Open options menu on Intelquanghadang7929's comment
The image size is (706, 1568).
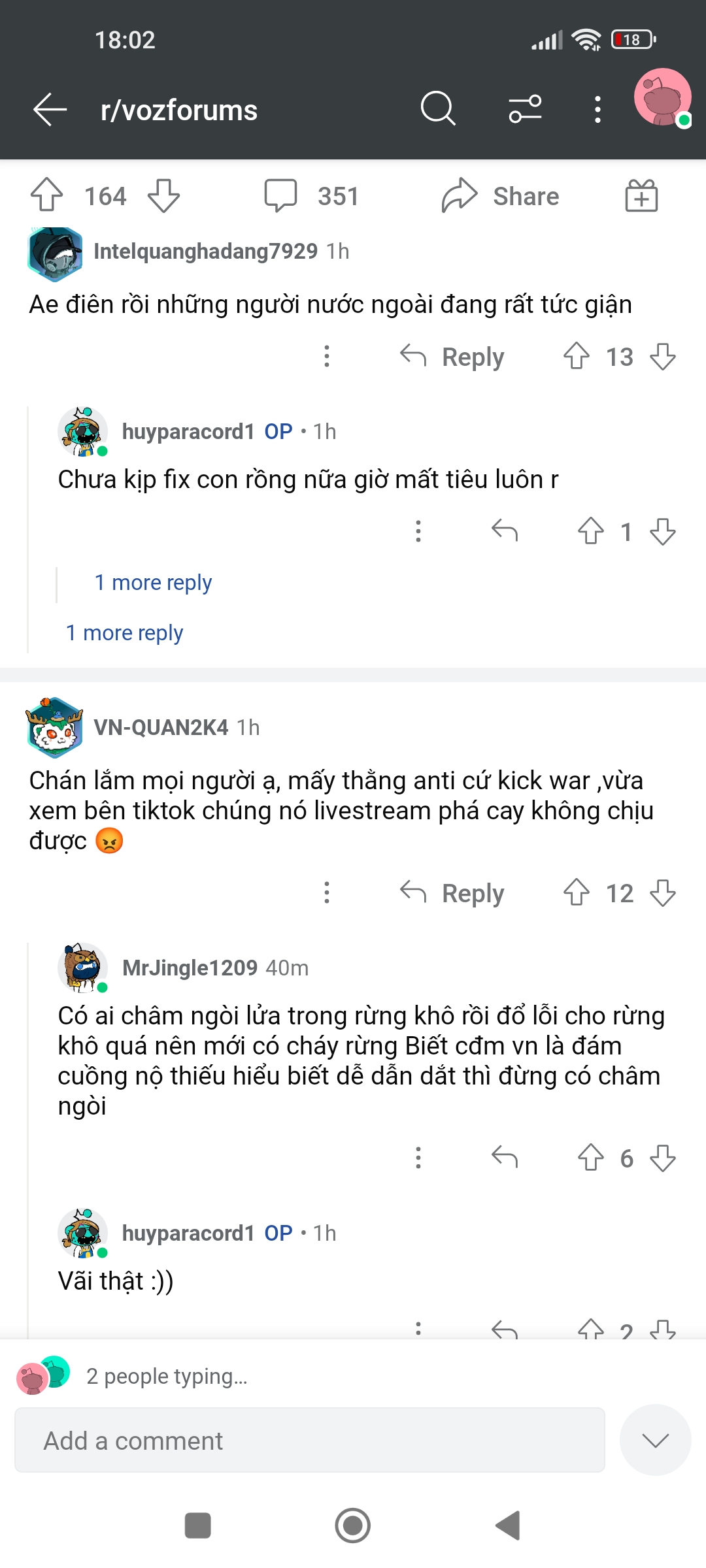(x=326, y=357)
